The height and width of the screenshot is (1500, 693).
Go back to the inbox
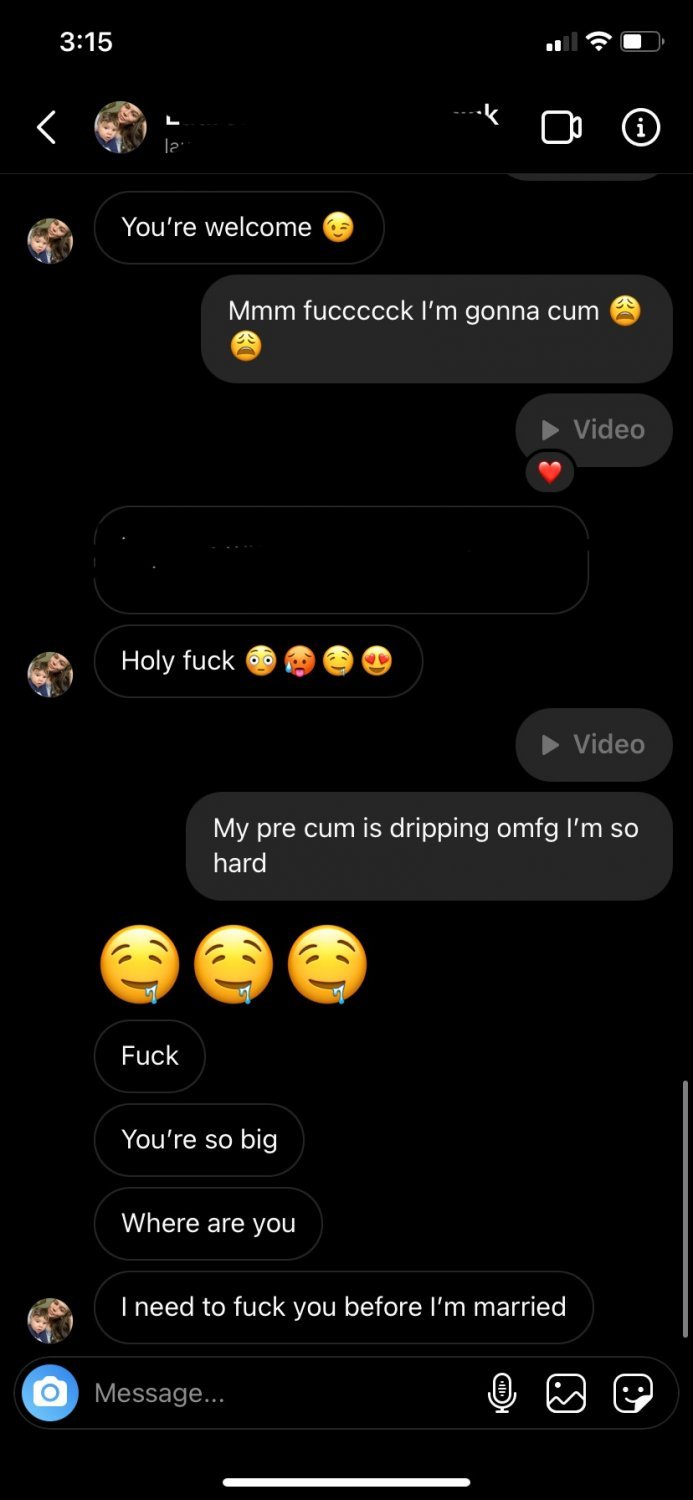point(46,128)
